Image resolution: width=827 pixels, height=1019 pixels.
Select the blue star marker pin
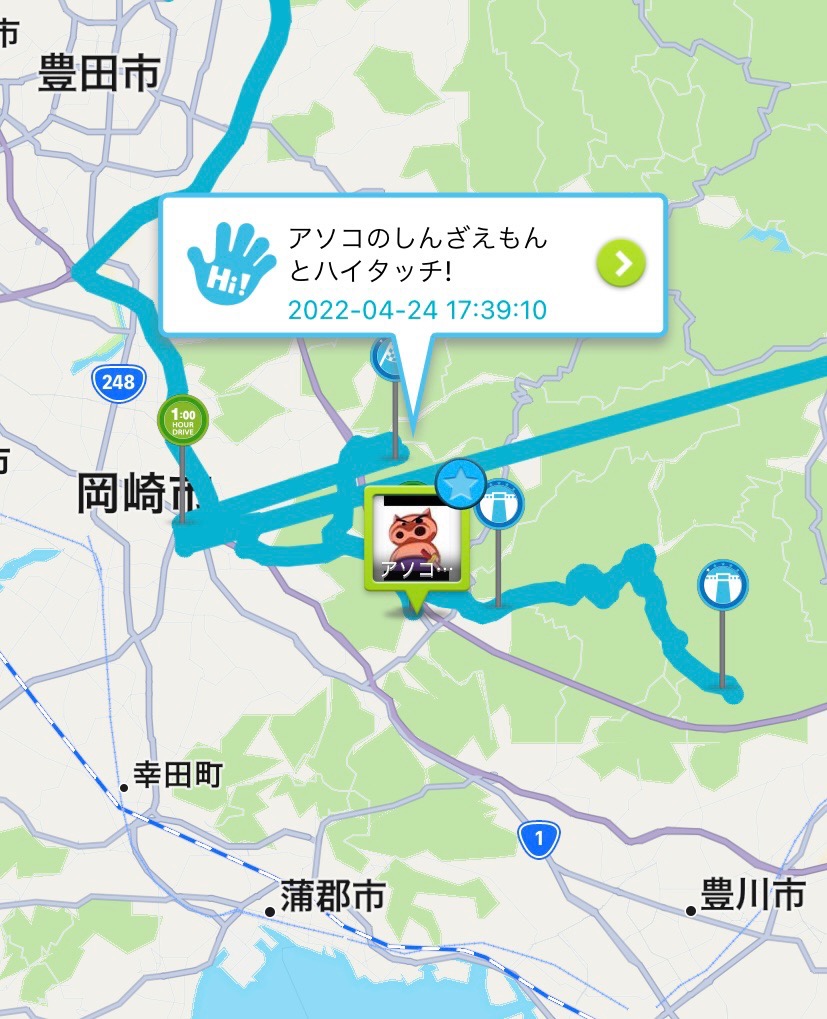tap(461, 485)
